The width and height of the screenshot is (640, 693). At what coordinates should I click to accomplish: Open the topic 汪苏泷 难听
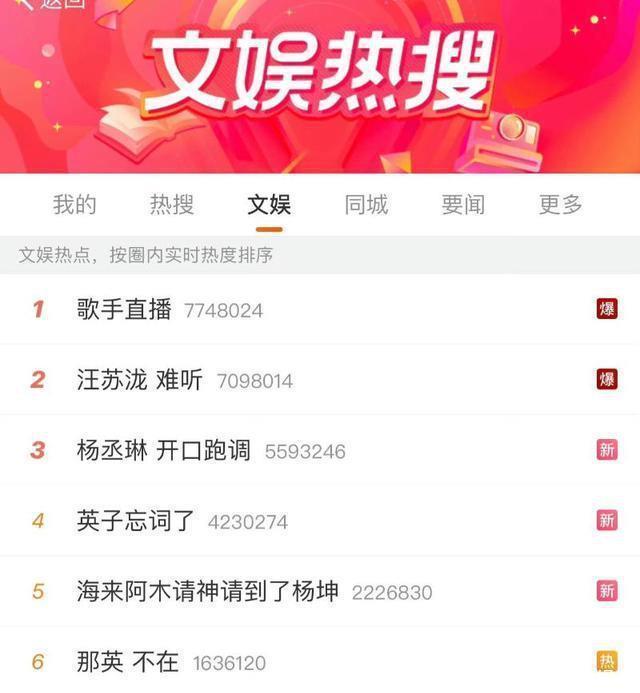point(140,380)
